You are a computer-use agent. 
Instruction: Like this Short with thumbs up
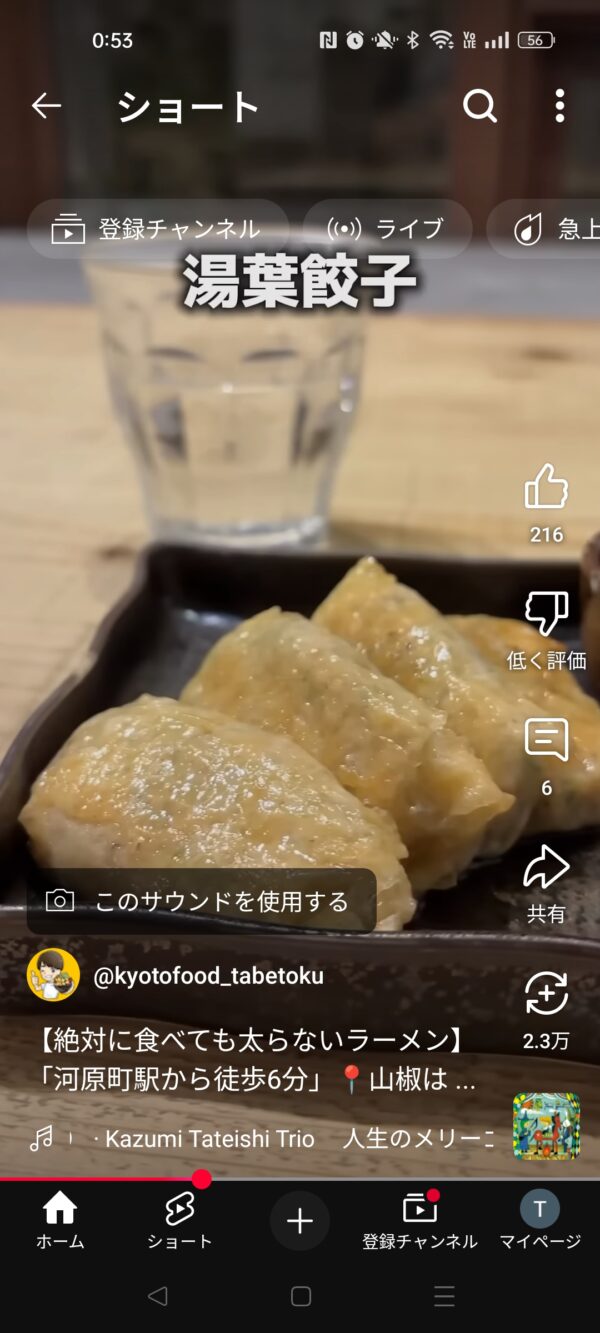(x=546, y=488)
